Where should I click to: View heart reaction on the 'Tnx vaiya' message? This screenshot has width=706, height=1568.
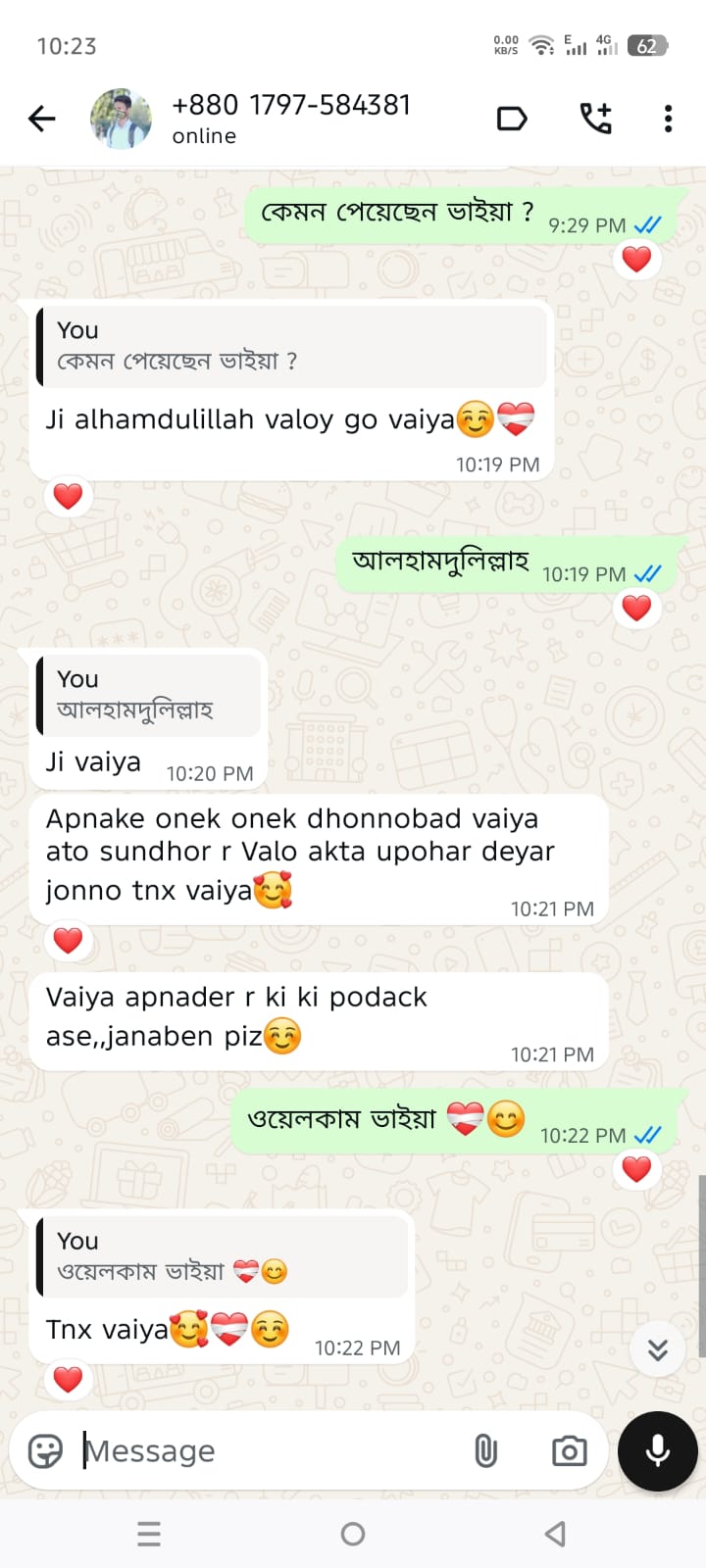[x=68, y=1380]
